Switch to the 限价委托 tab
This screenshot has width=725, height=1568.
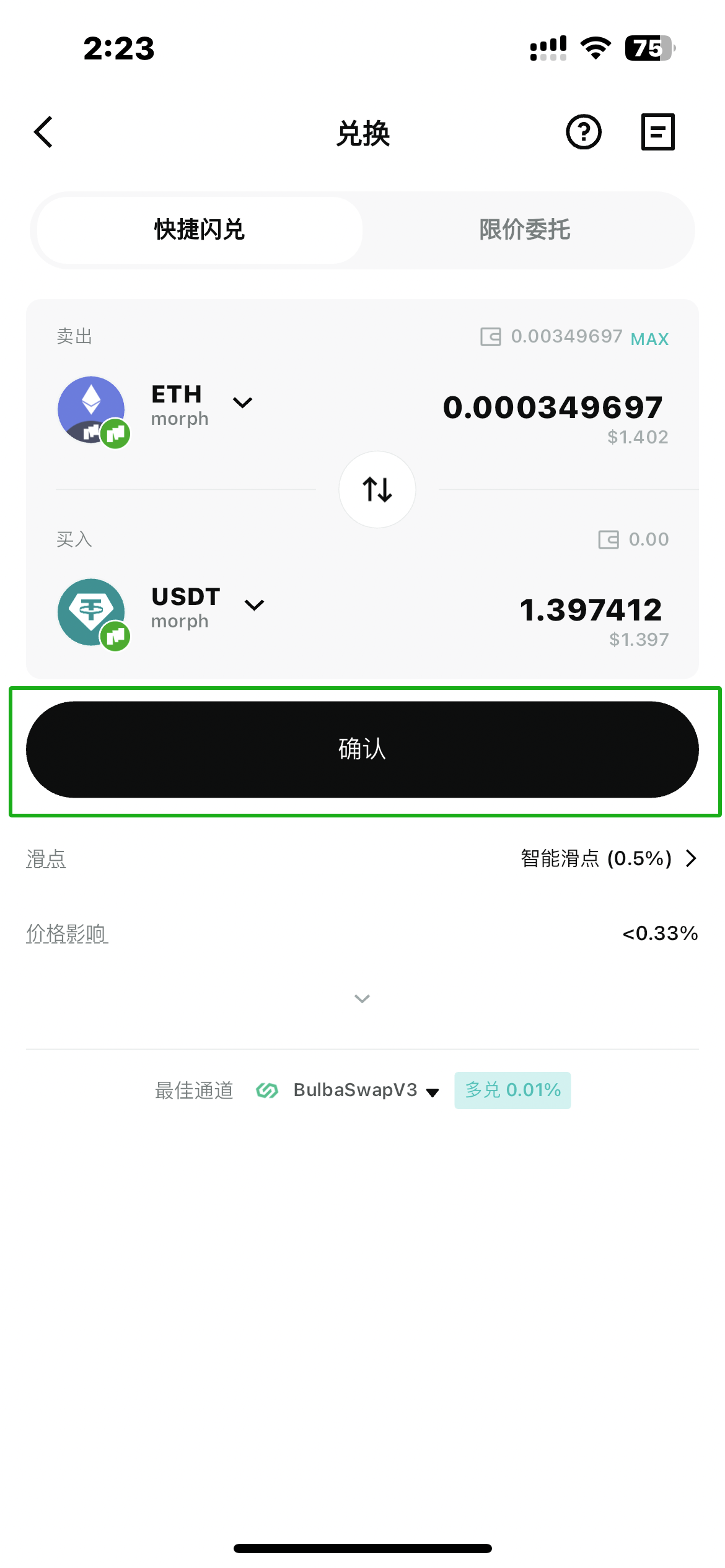(525, 230)
